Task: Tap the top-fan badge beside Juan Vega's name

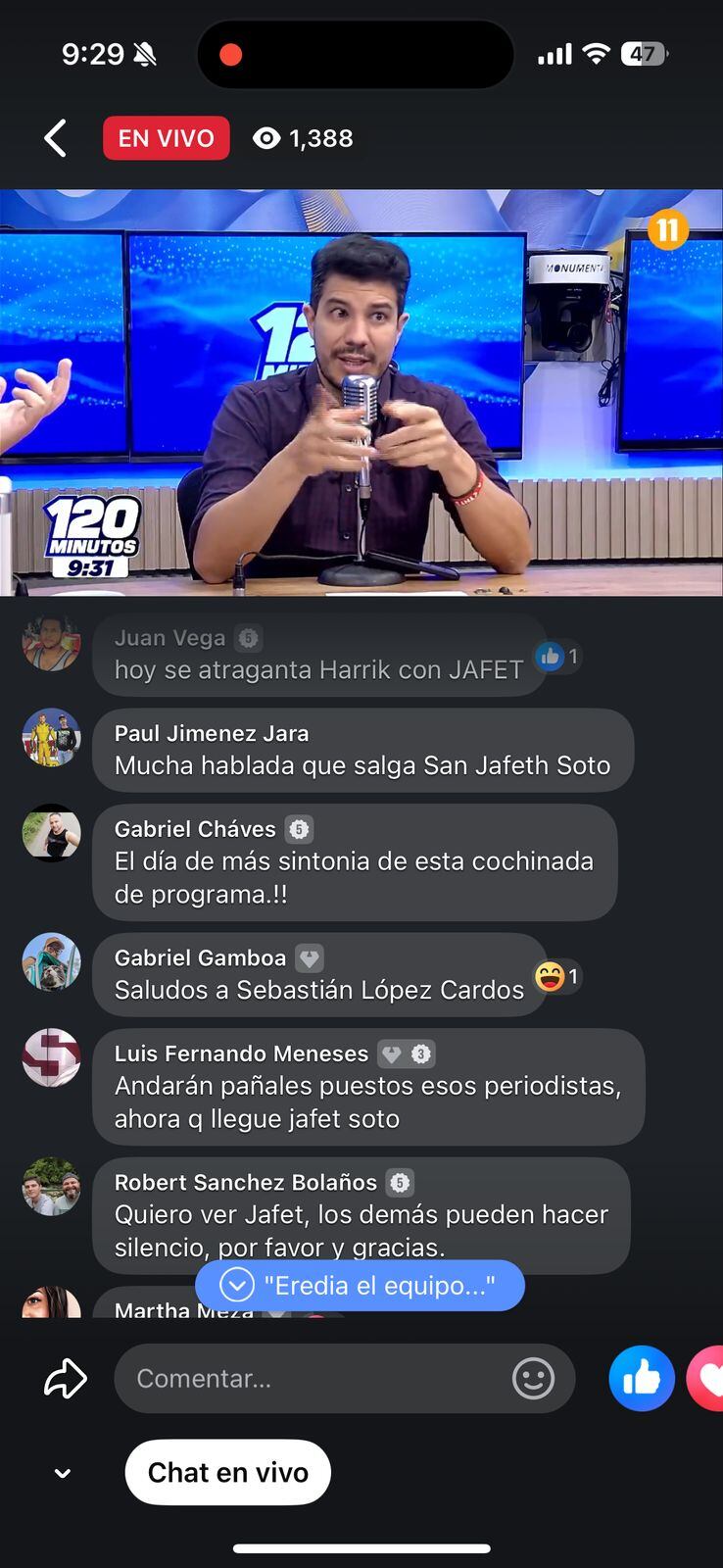Action: click(x=248, y=638)
